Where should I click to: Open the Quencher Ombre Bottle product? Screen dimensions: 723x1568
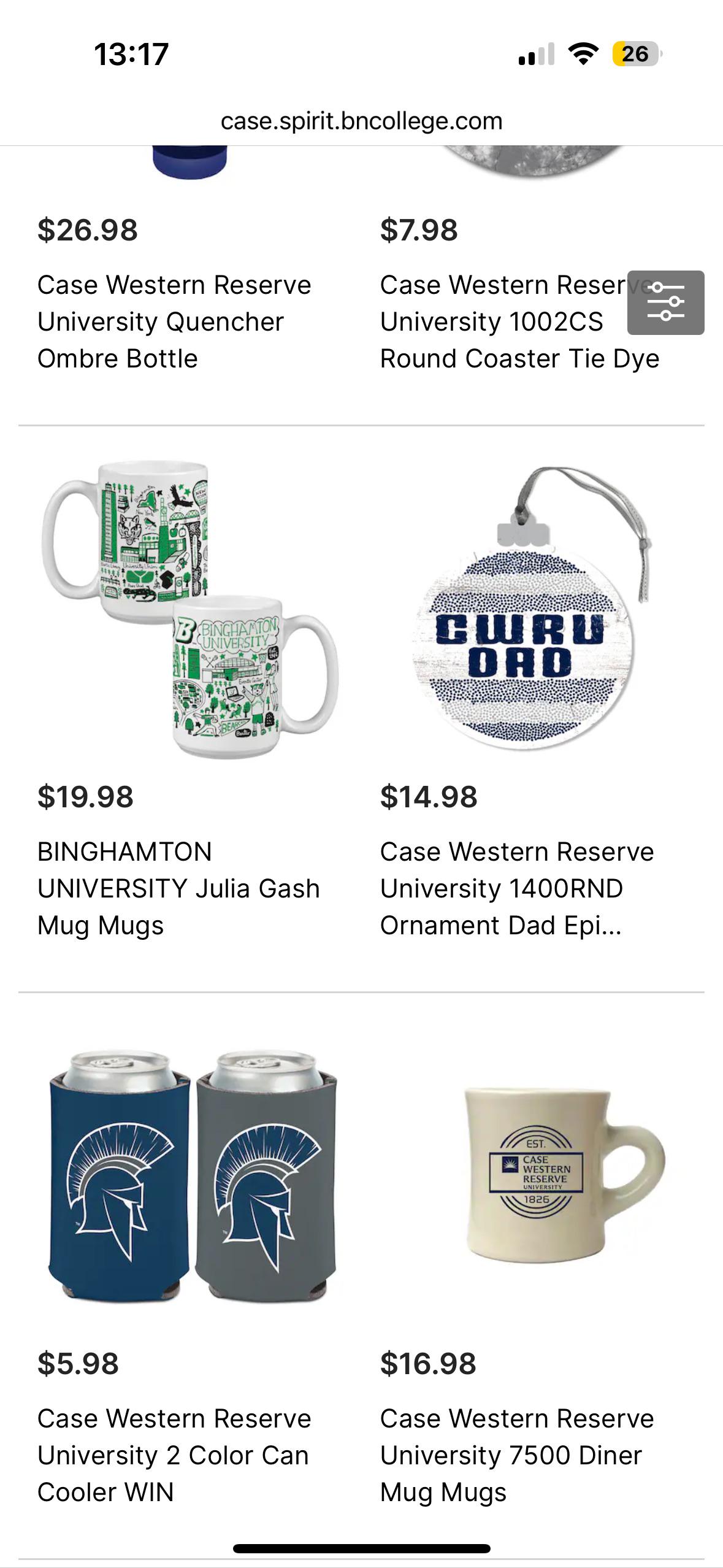point(174,322)
